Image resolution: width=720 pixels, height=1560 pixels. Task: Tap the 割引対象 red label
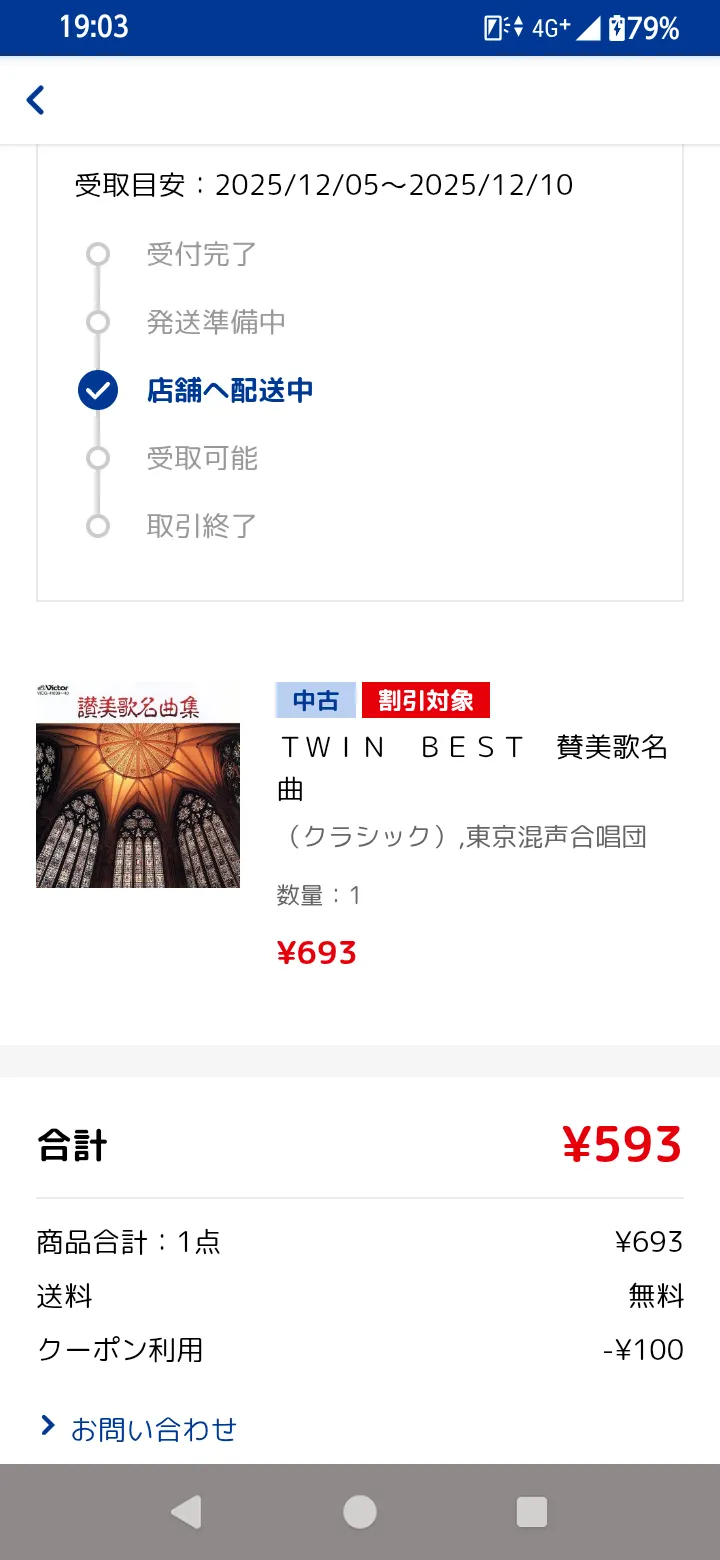428,700
